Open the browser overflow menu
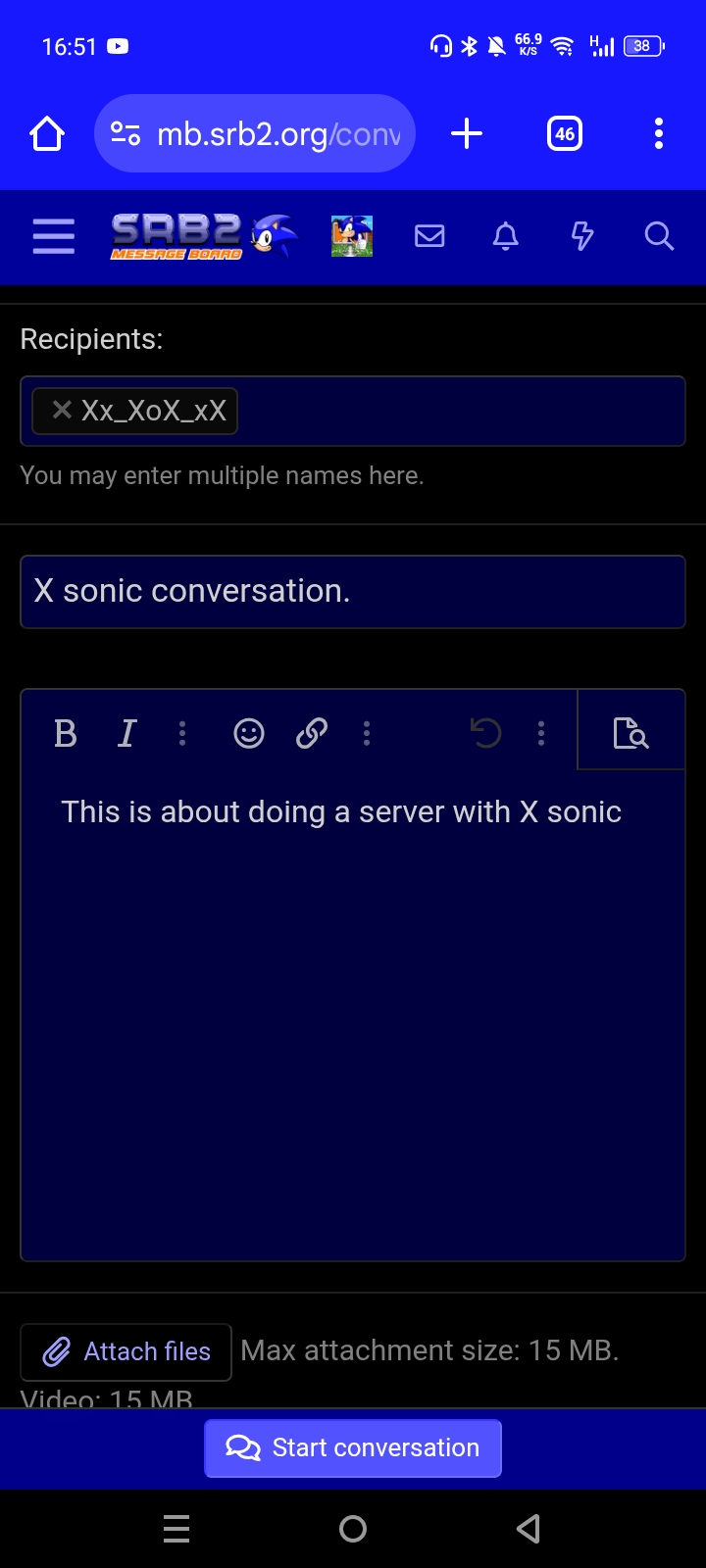 tap(659, 133)
